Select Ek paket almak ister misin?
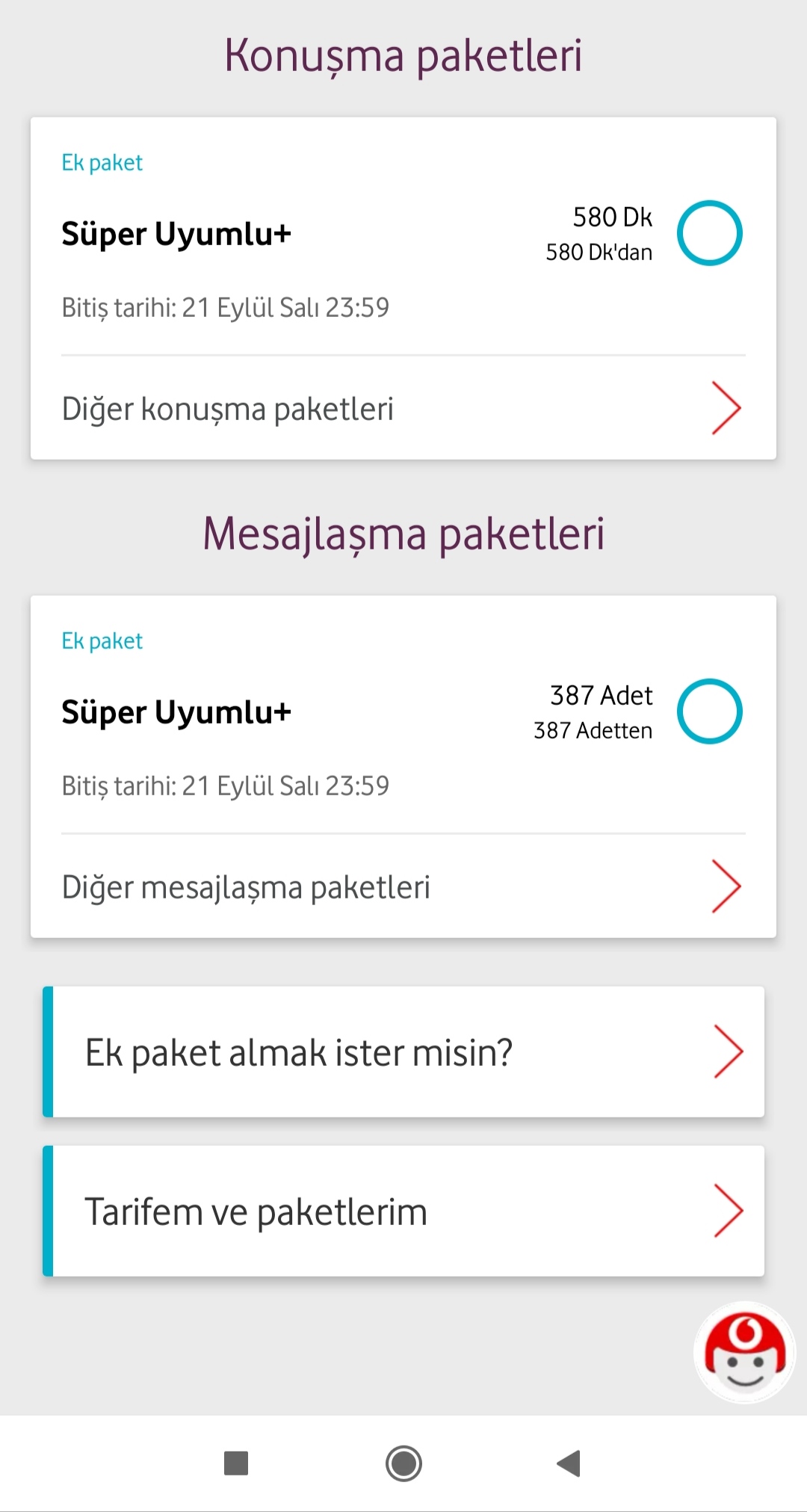This screenshot has width=807, height=1512. [x=403, y=1052]
